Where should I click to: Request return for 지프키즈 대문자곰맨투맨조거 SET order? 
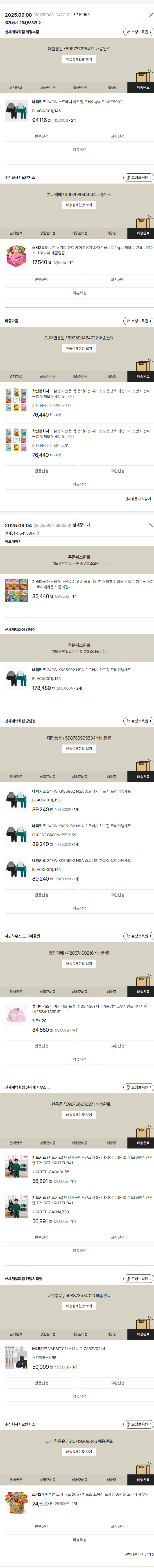(41, 1220)
